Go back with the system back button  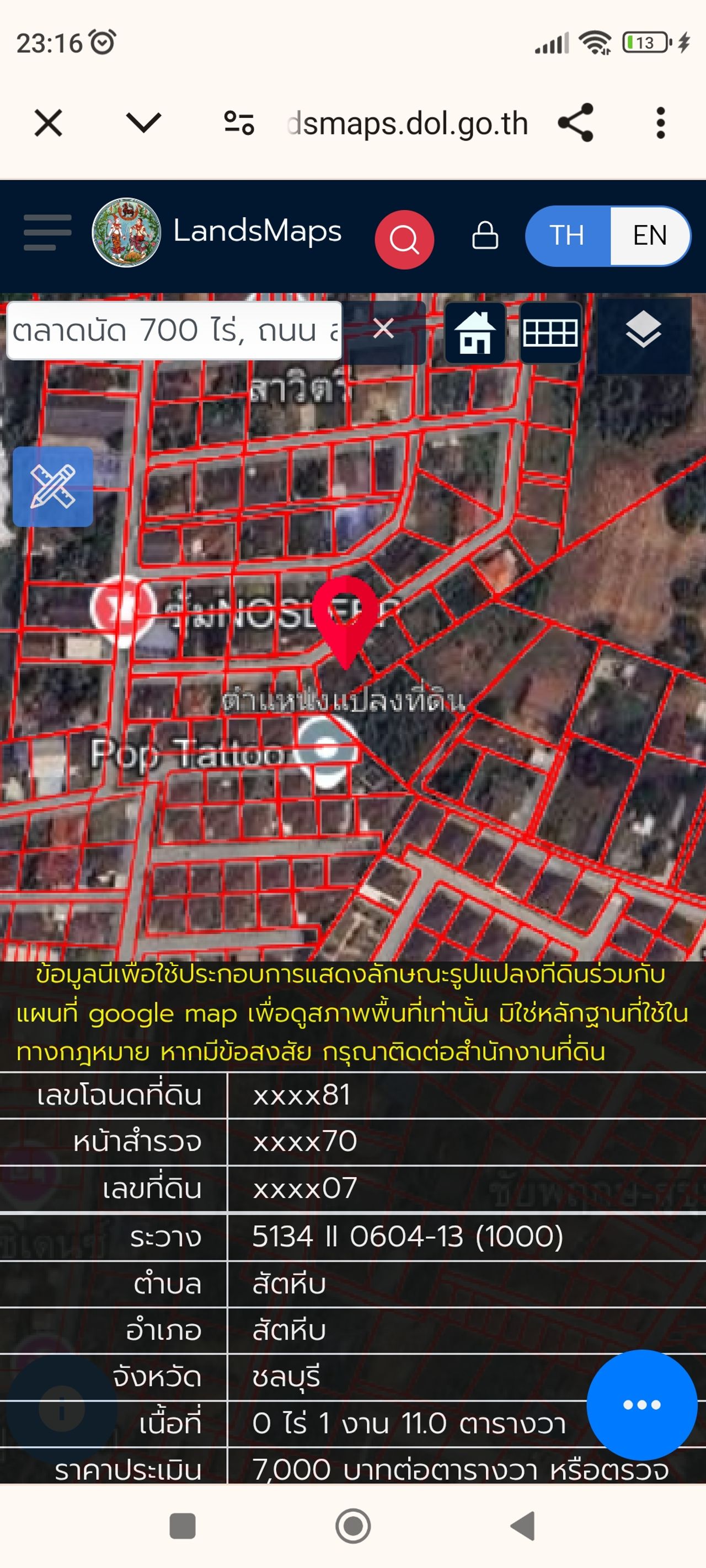click(523, 1526)
